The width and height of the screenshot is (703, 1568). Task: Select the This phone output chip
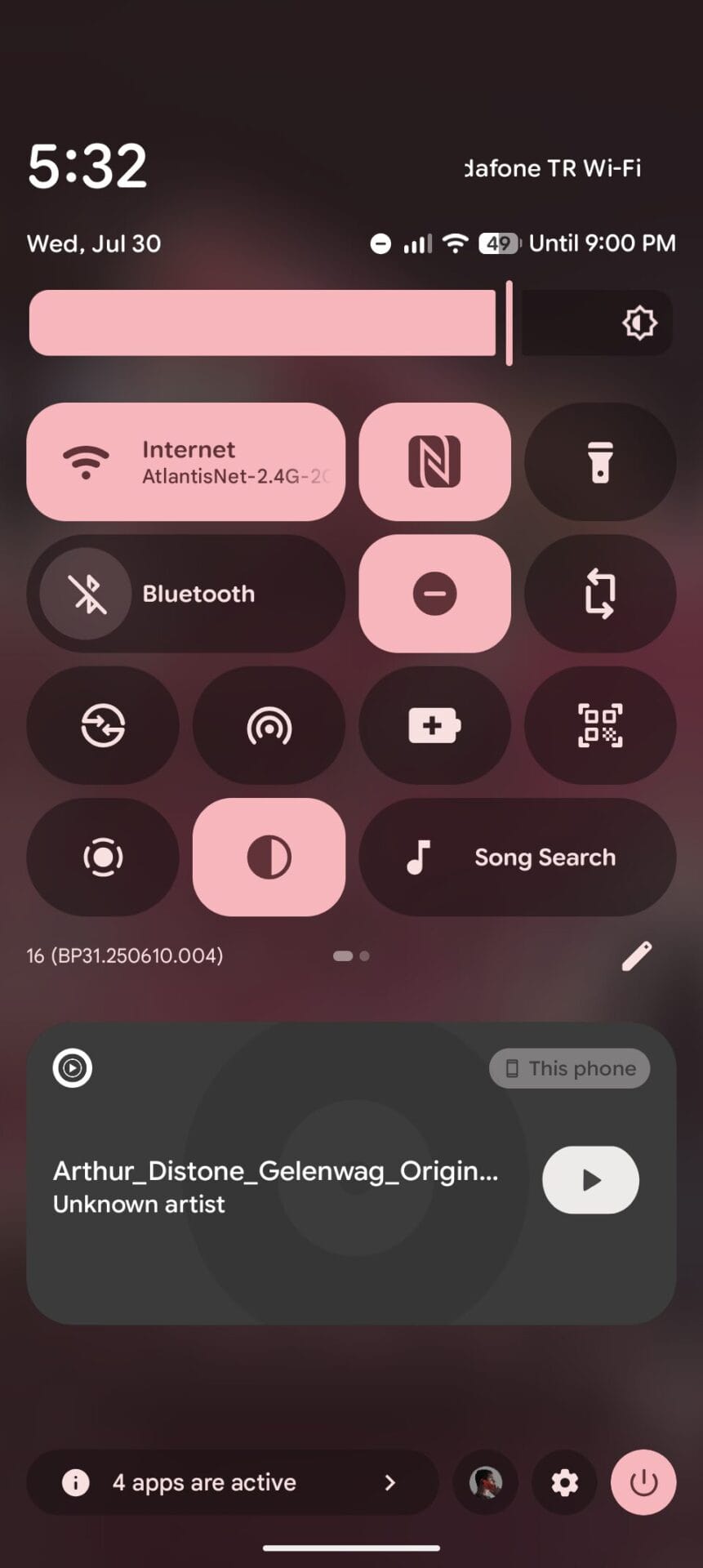click(x=569, y=1068)
